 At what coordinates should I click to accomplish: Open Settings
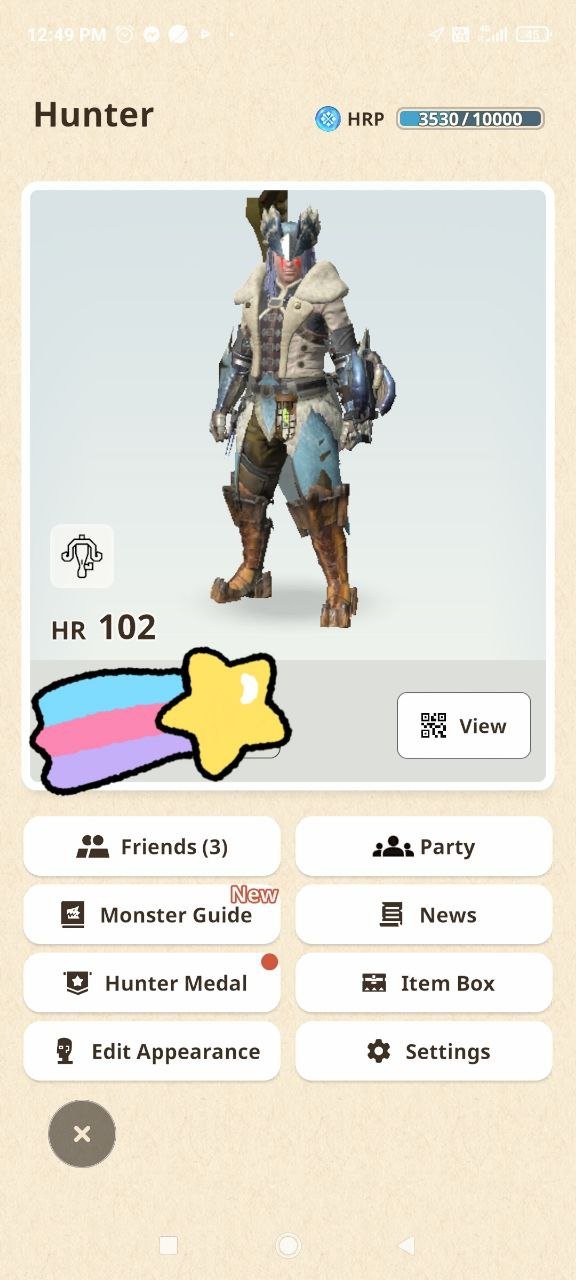[424, 1051]
